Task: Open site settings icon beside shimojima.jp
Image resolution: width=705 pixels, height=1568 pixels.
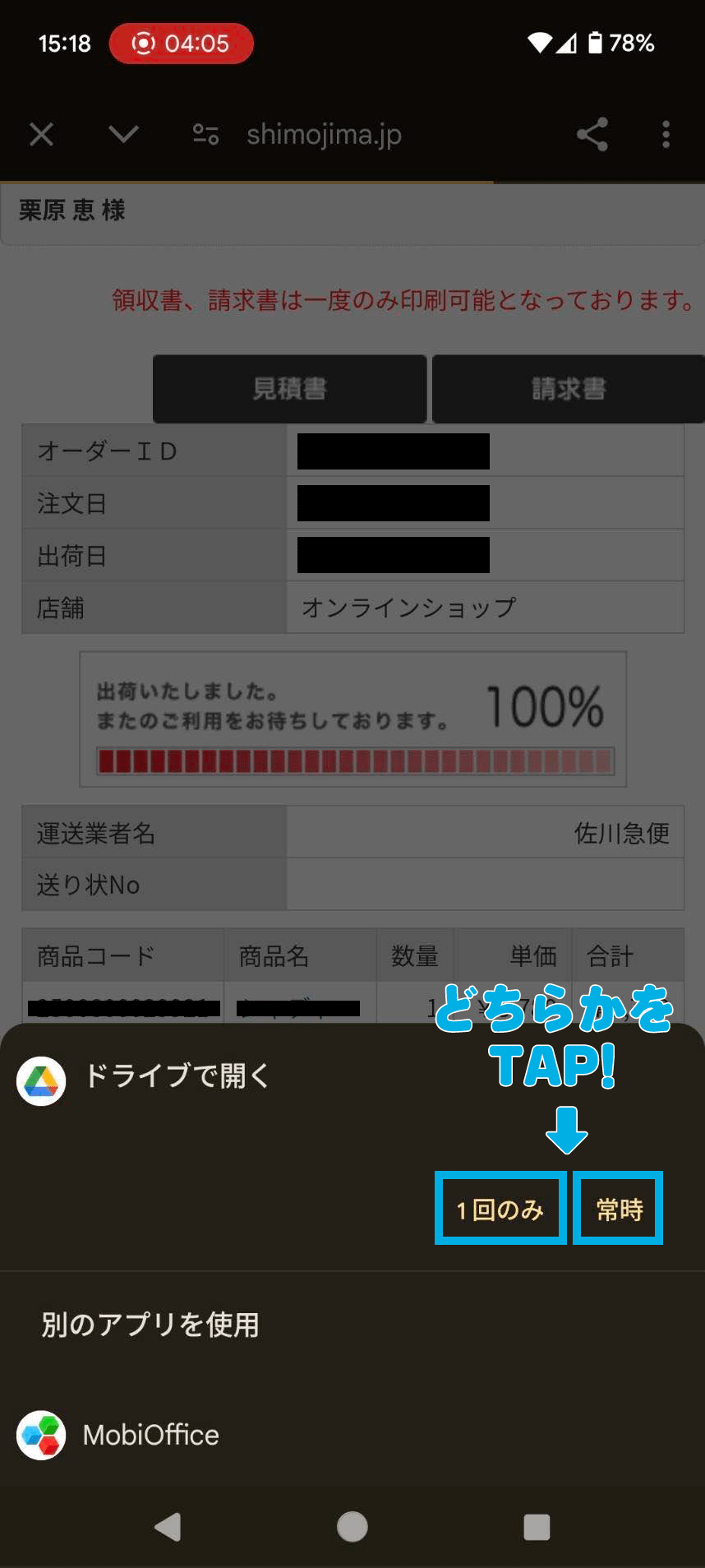Action: (205, 134)
